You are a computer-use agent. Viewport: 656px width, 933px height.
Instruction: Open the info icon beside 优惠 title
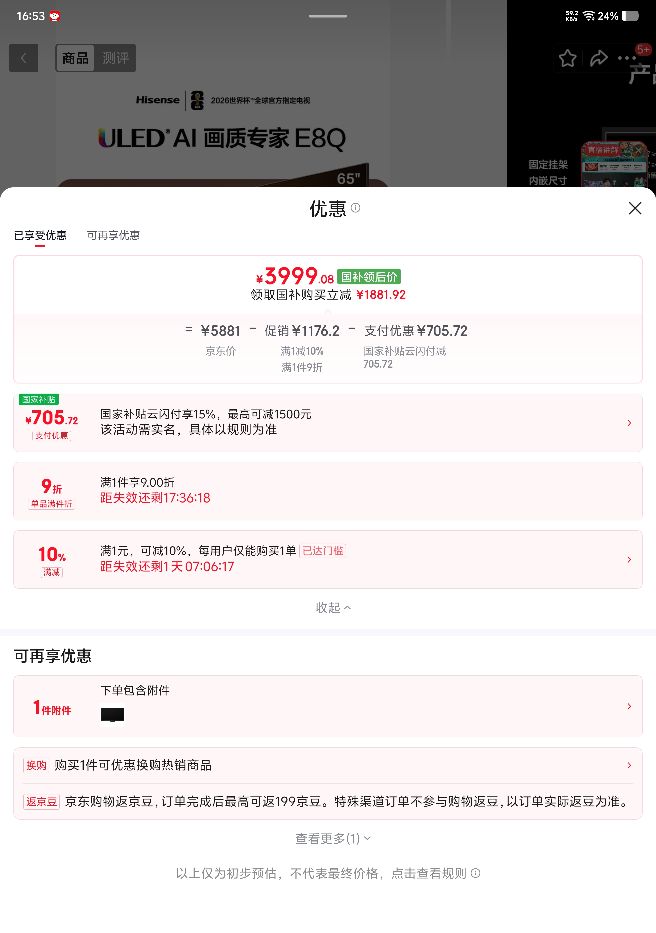355,208
